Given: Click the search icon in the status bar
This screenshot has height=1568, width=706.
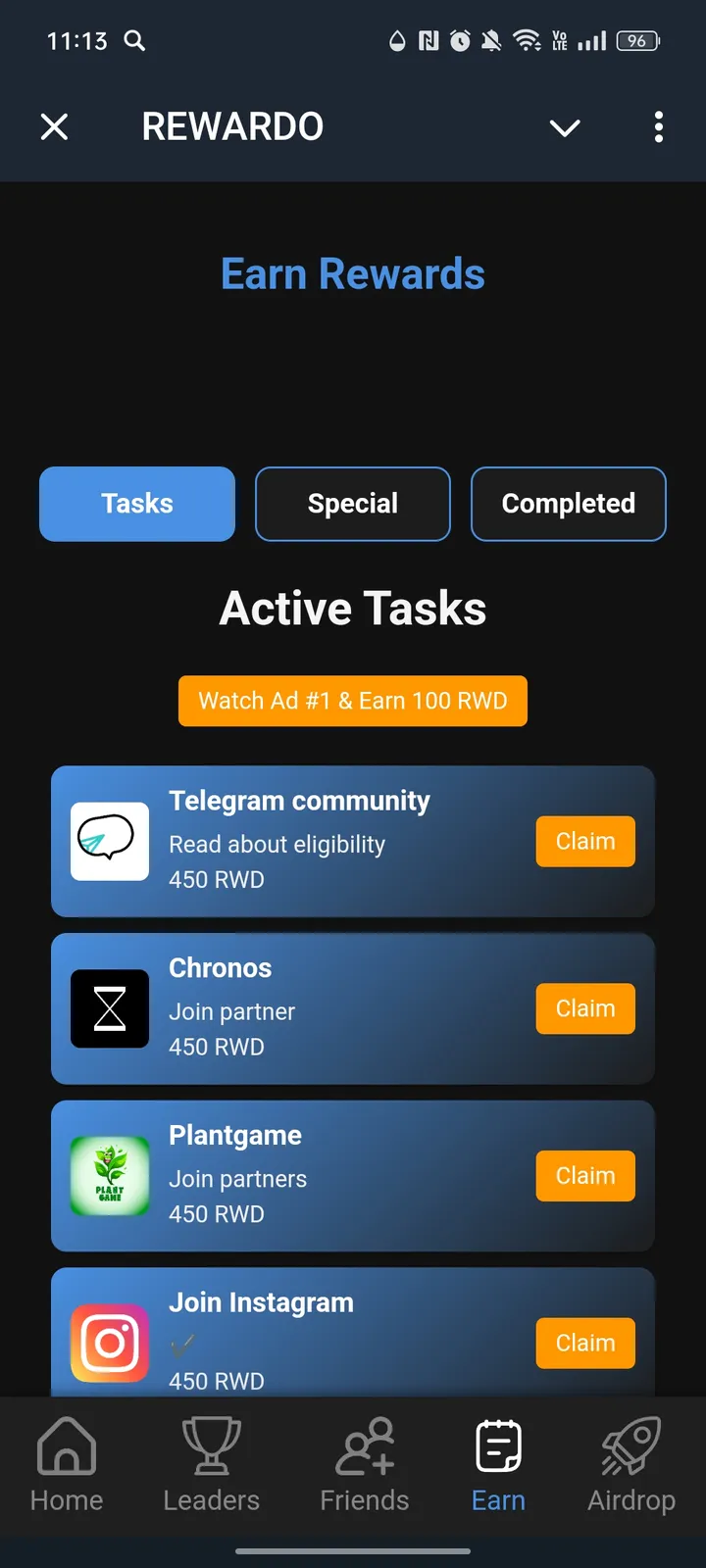Looking at the screenshot, I should coord(135,41).
